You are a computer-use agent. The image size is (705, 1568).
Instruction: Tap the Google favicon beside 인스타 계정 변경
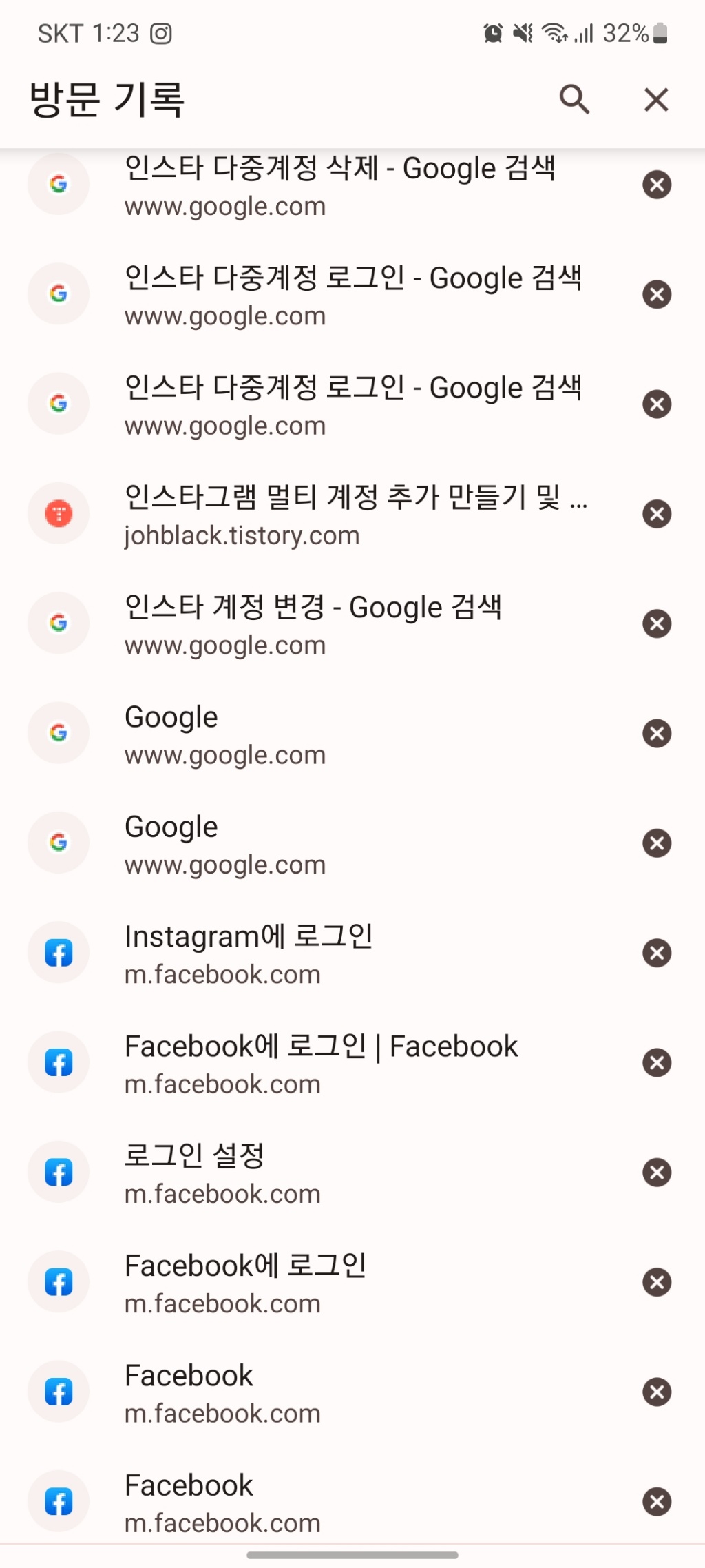pyautogui.click(x=58, y=623)
